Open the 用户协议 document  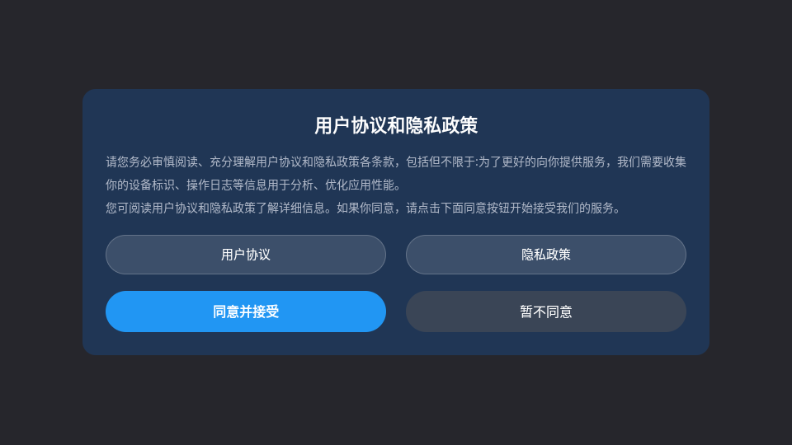(245, 255)
